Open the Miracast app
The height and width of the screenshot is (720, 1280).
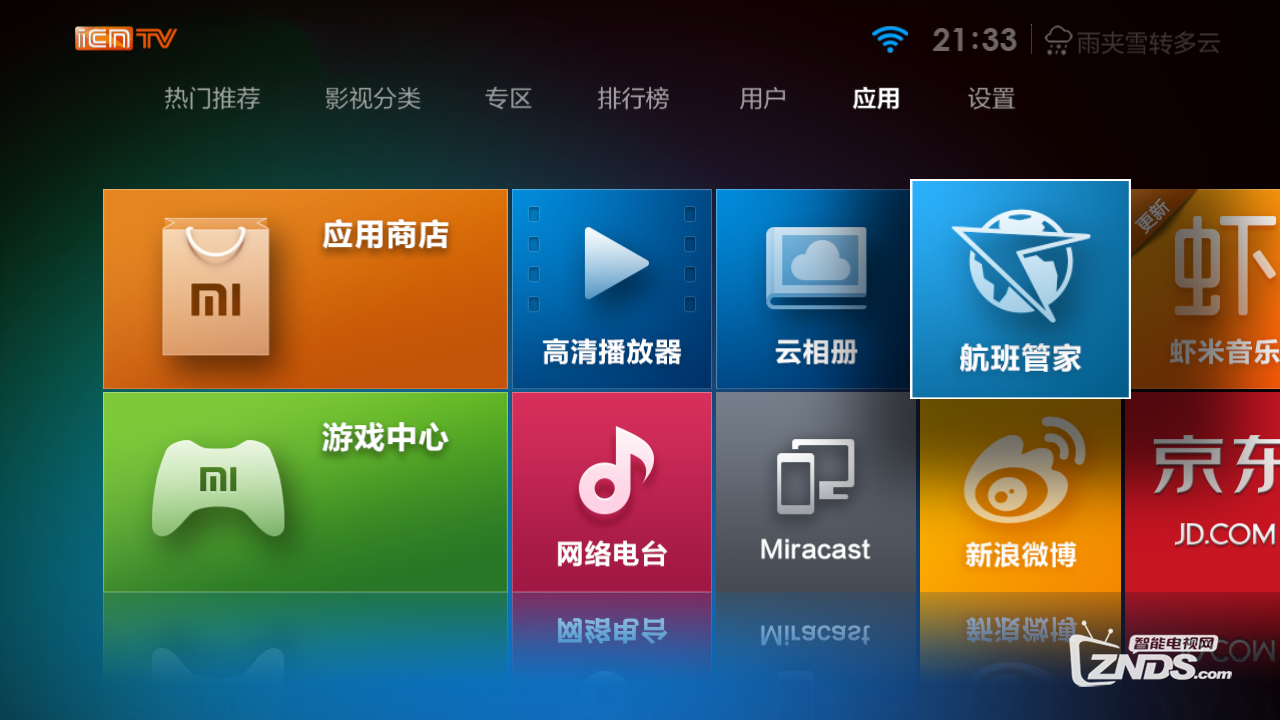coord(815,491)
